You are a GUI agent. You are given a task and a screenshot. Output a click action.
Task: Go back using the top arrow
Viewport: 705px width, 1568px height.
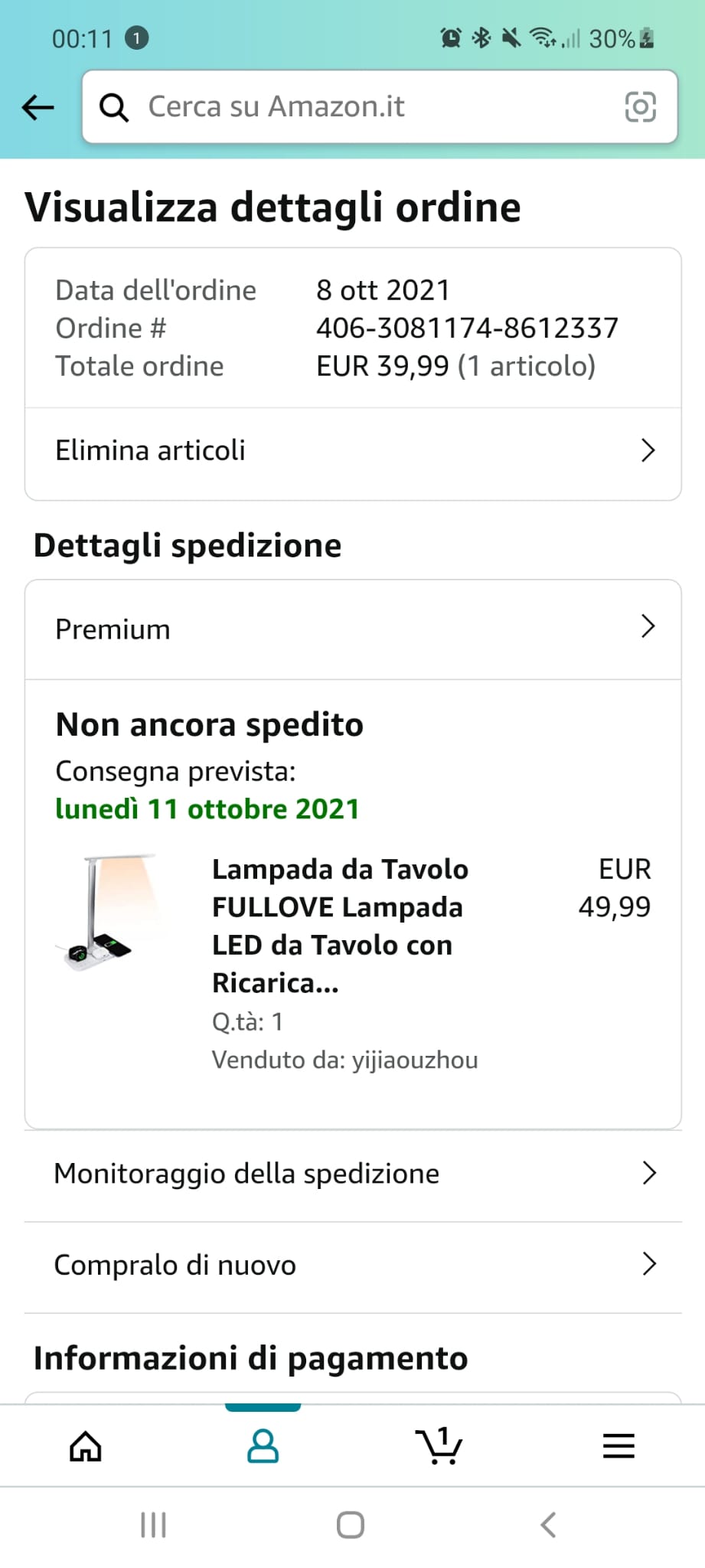click(x=38, y=108)
